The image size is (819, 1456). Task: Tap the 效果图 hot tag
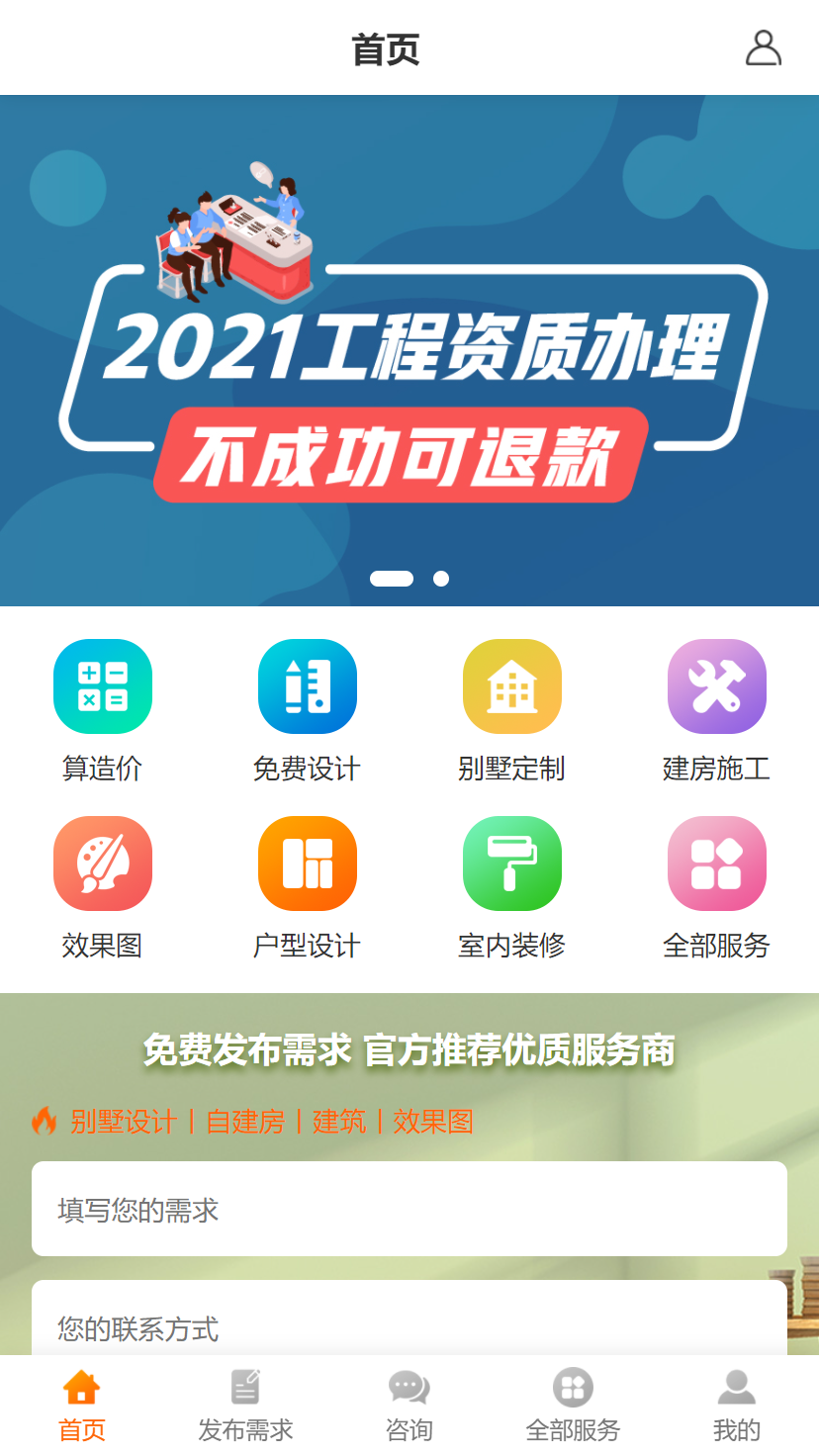(433, 1122)
